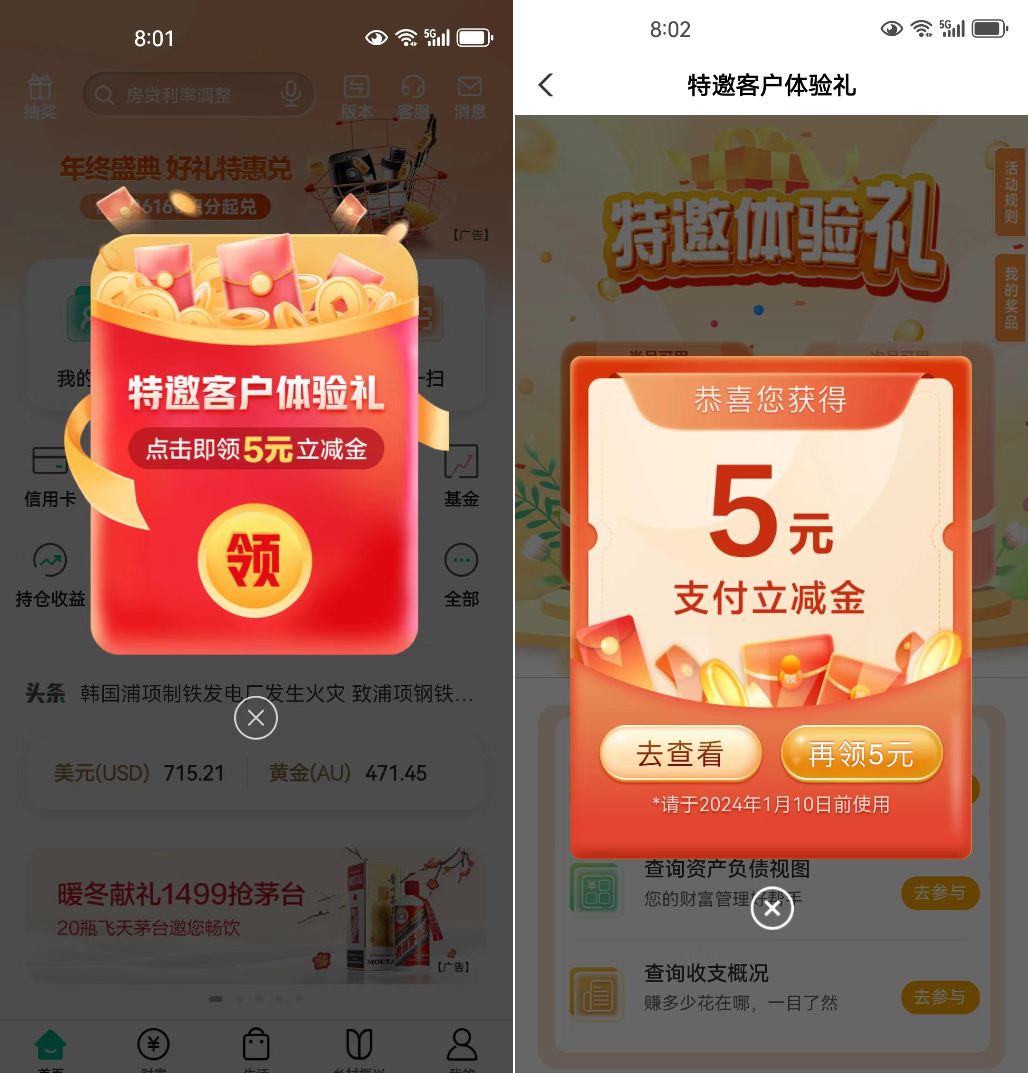The height and width of the screenshot is (1073, 1029).
Task: Dismiss the 恭喜您获得 reward dialog
Action: pos(772,908)
